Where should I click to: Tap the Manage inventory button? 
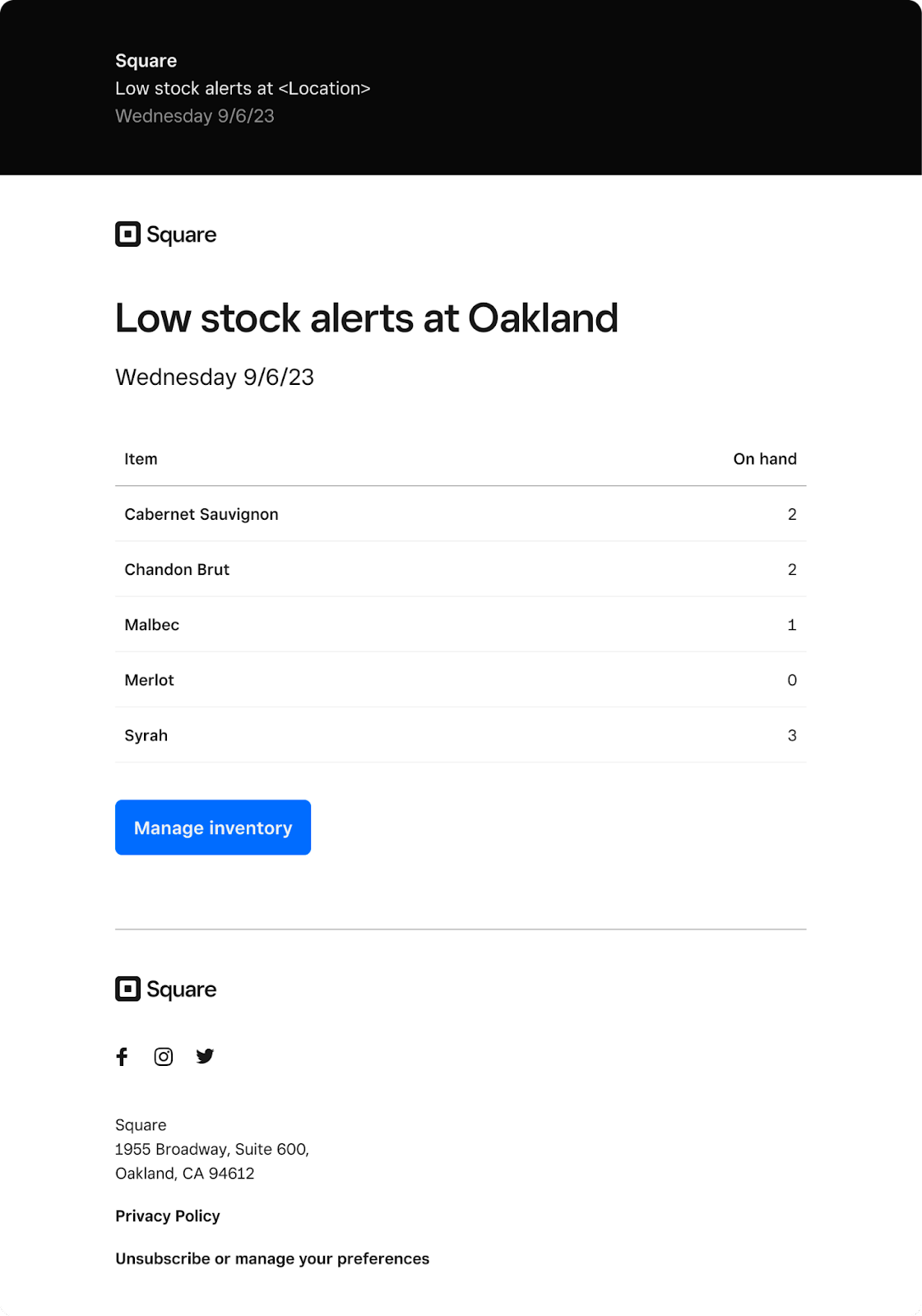point(213,827)
